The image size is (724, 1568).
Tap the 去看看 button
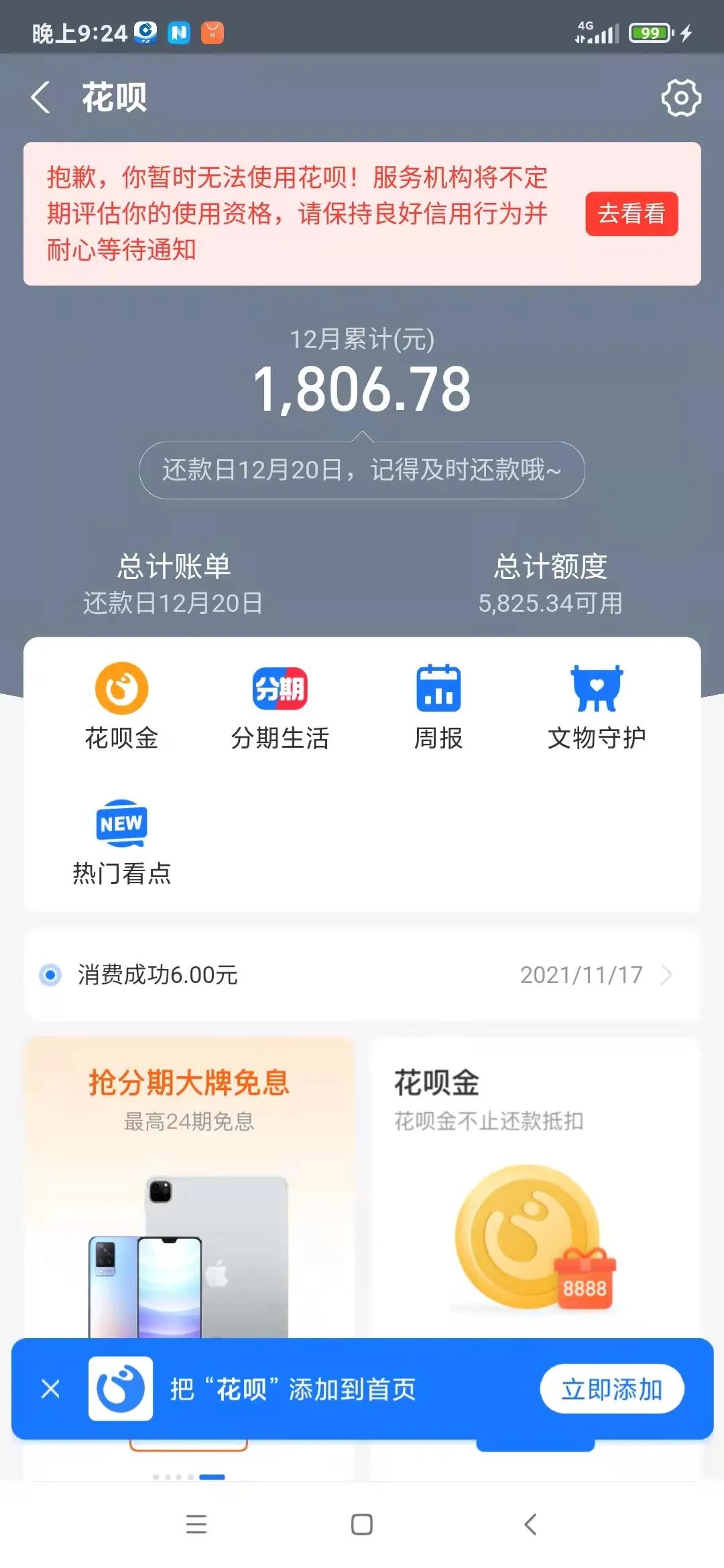point(631,214)
